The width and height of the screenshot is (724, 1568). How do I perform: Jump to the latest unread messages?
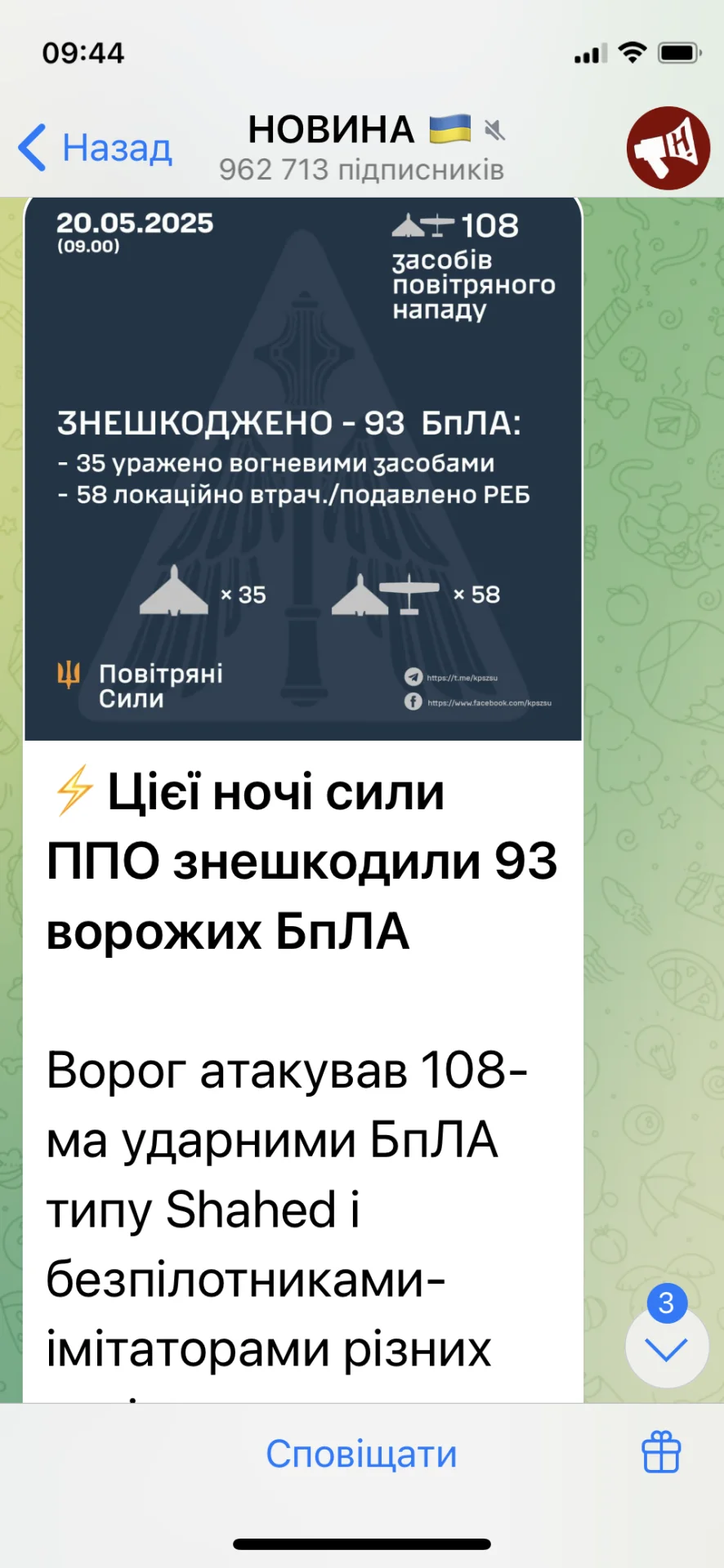click(666, 1349)
